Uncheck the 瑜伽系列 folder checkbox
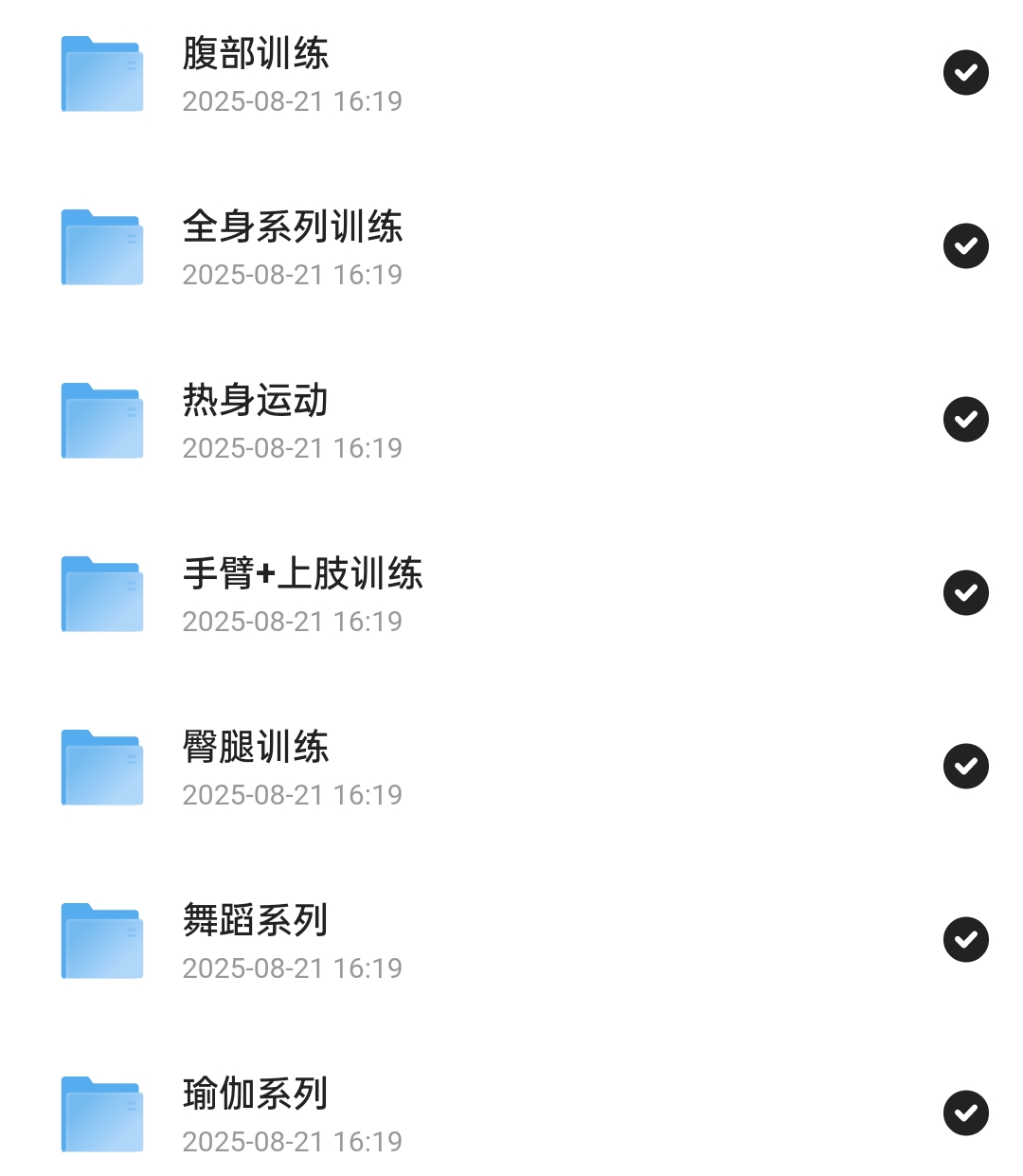This screenshot has height=1176, width=1023. click(965, 1113)
